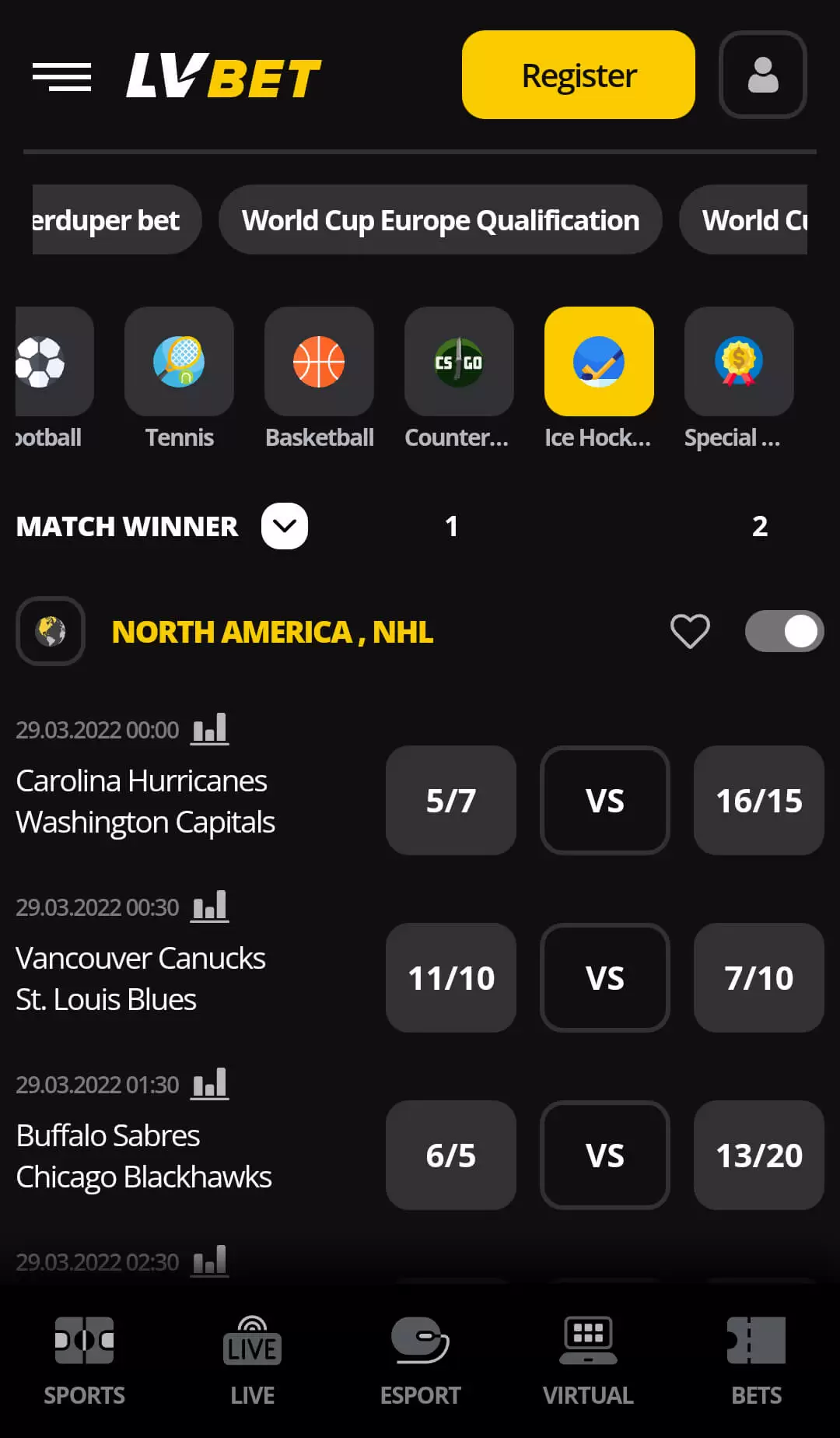The width and height of the screenshot is (840, 1438).
Task: Select the Counter-Strike category
Action: click(x=459, y=363)
